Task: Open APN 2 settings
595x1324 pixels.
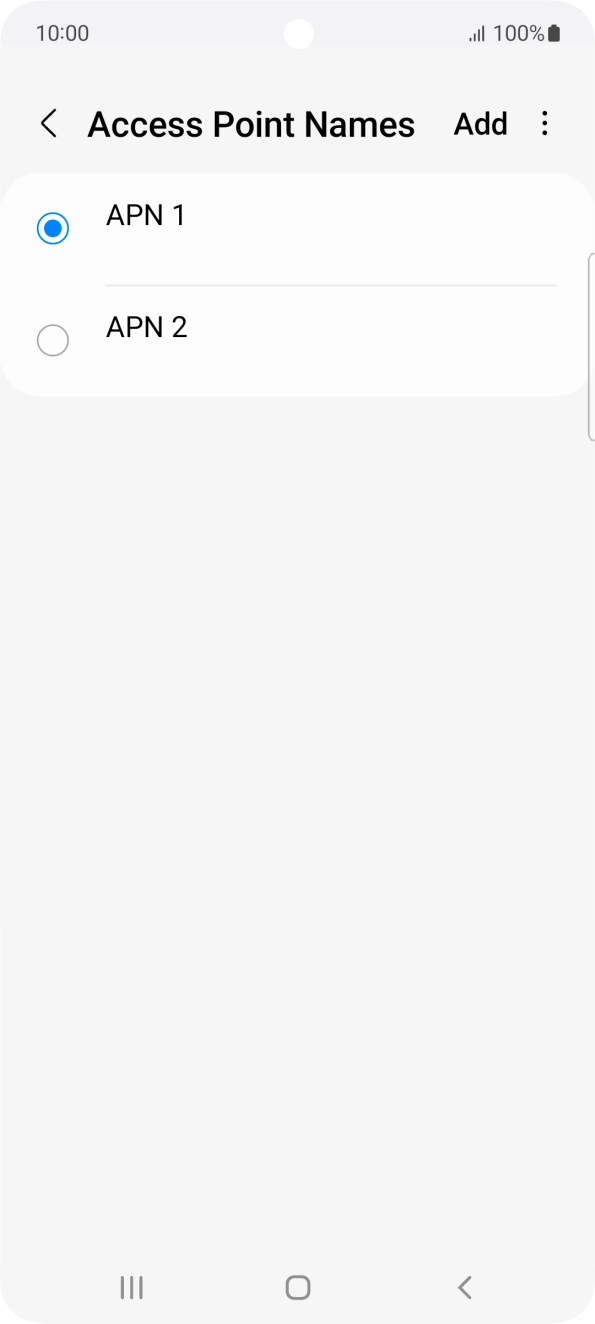Action: click(x=331, y=341)
